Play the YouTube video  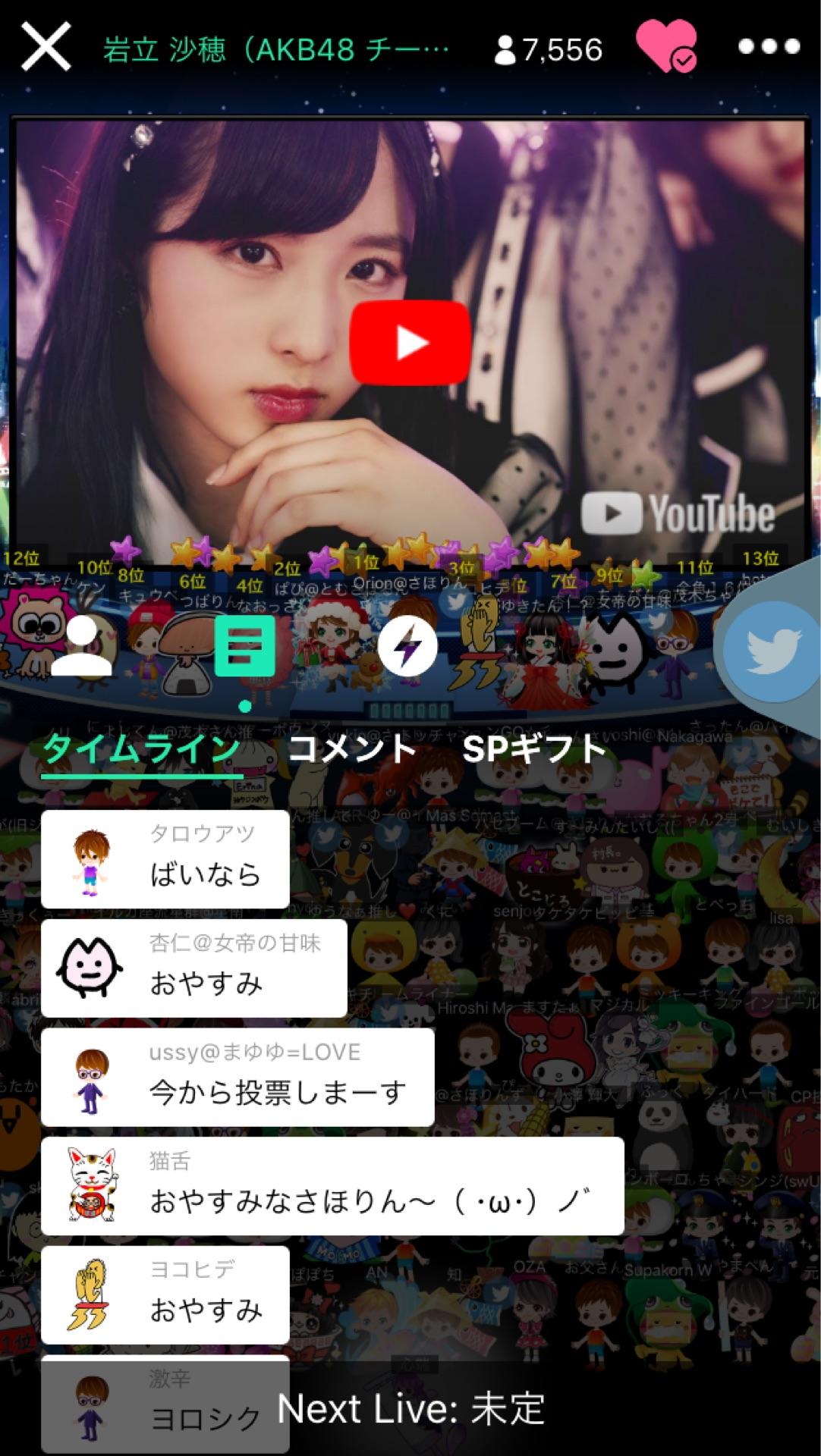[x=410, y=341]
